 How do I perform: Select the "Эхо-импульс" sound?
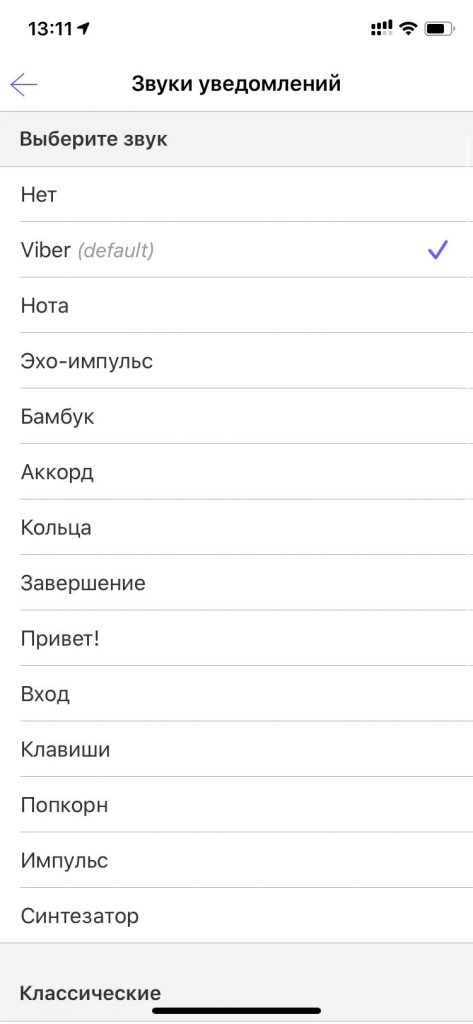(x=236, y=361)
